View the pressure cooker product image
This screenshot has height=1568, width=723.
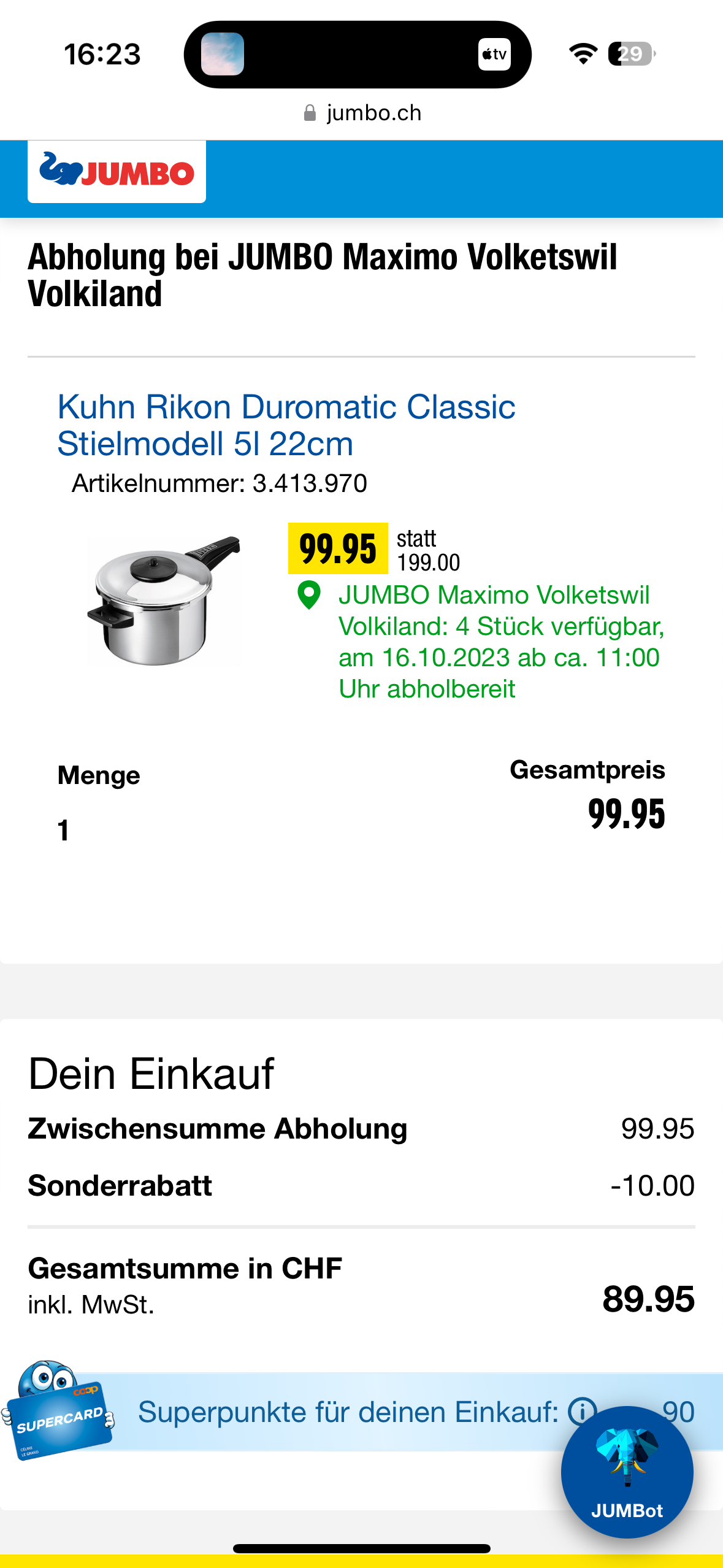[x=164, y=600]
